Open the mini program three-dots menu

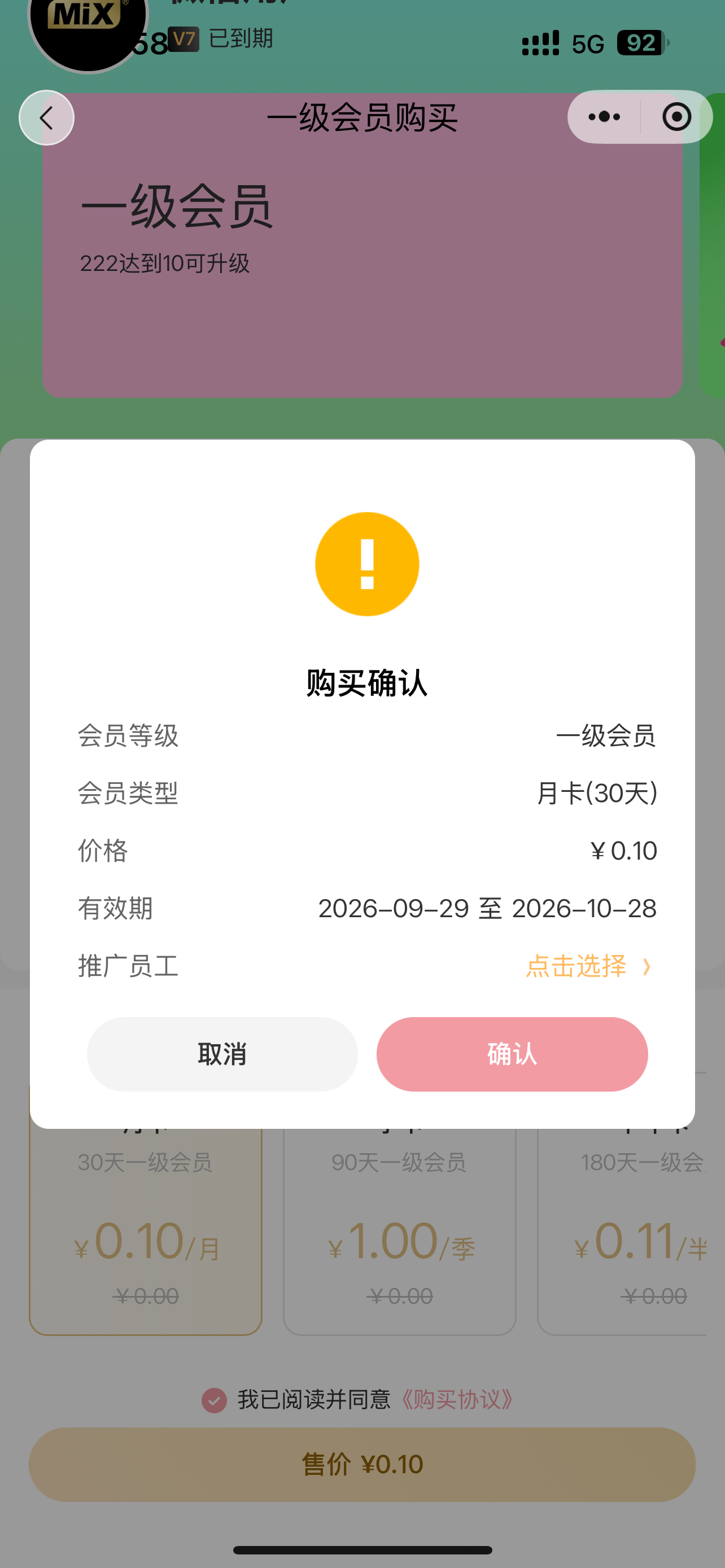point(605,117)
